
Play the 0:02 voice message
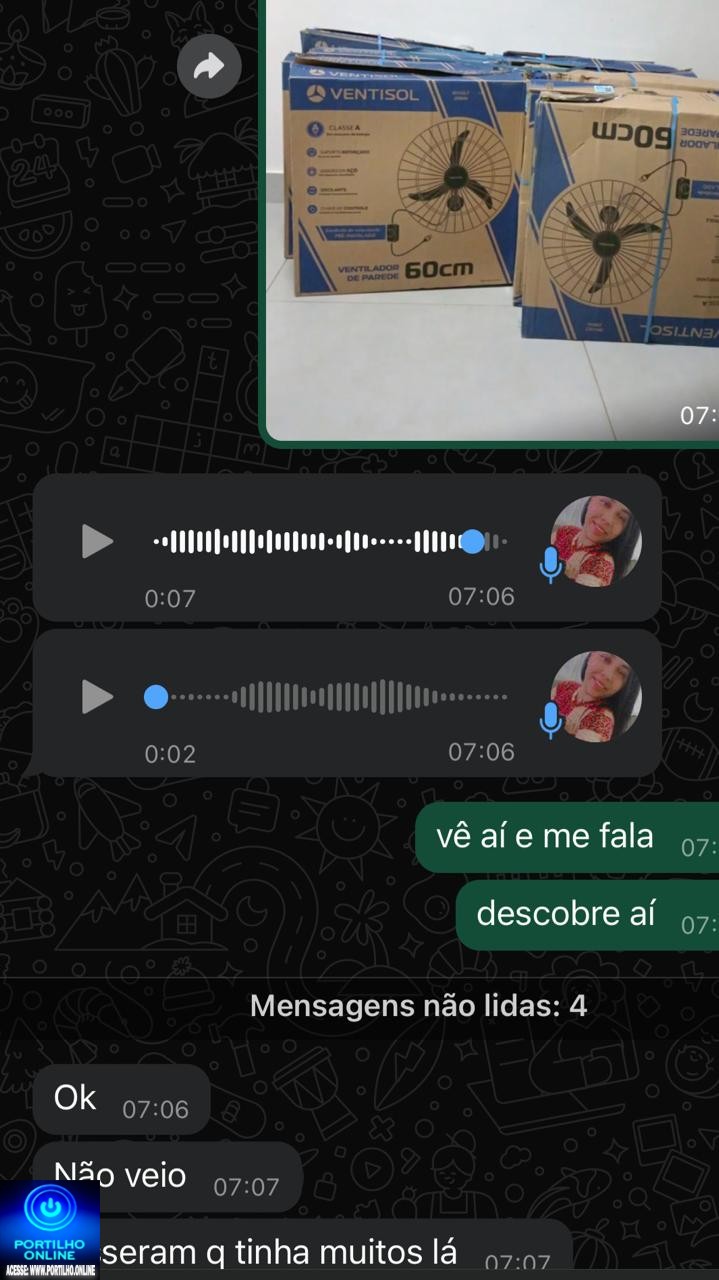(x=97, y=696)
